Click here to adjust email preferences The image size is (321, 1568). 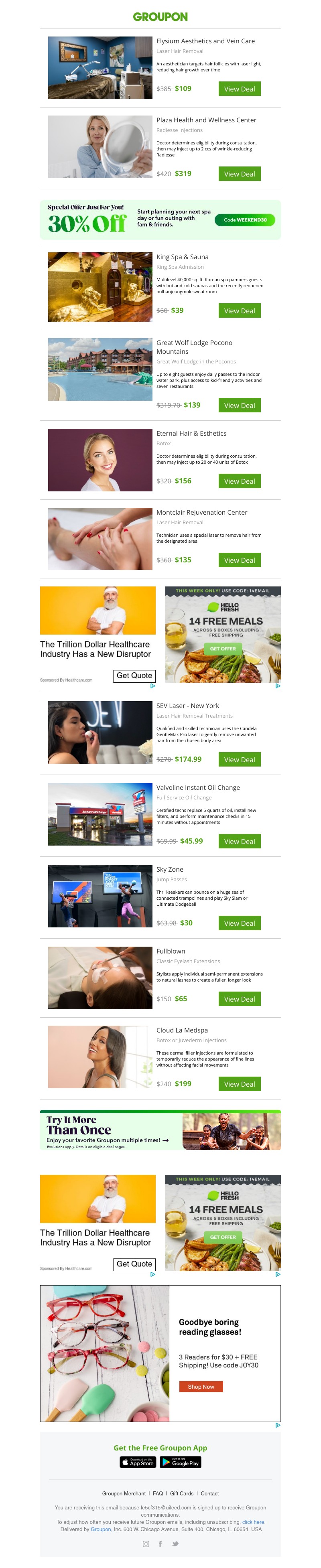point(253,1522)
